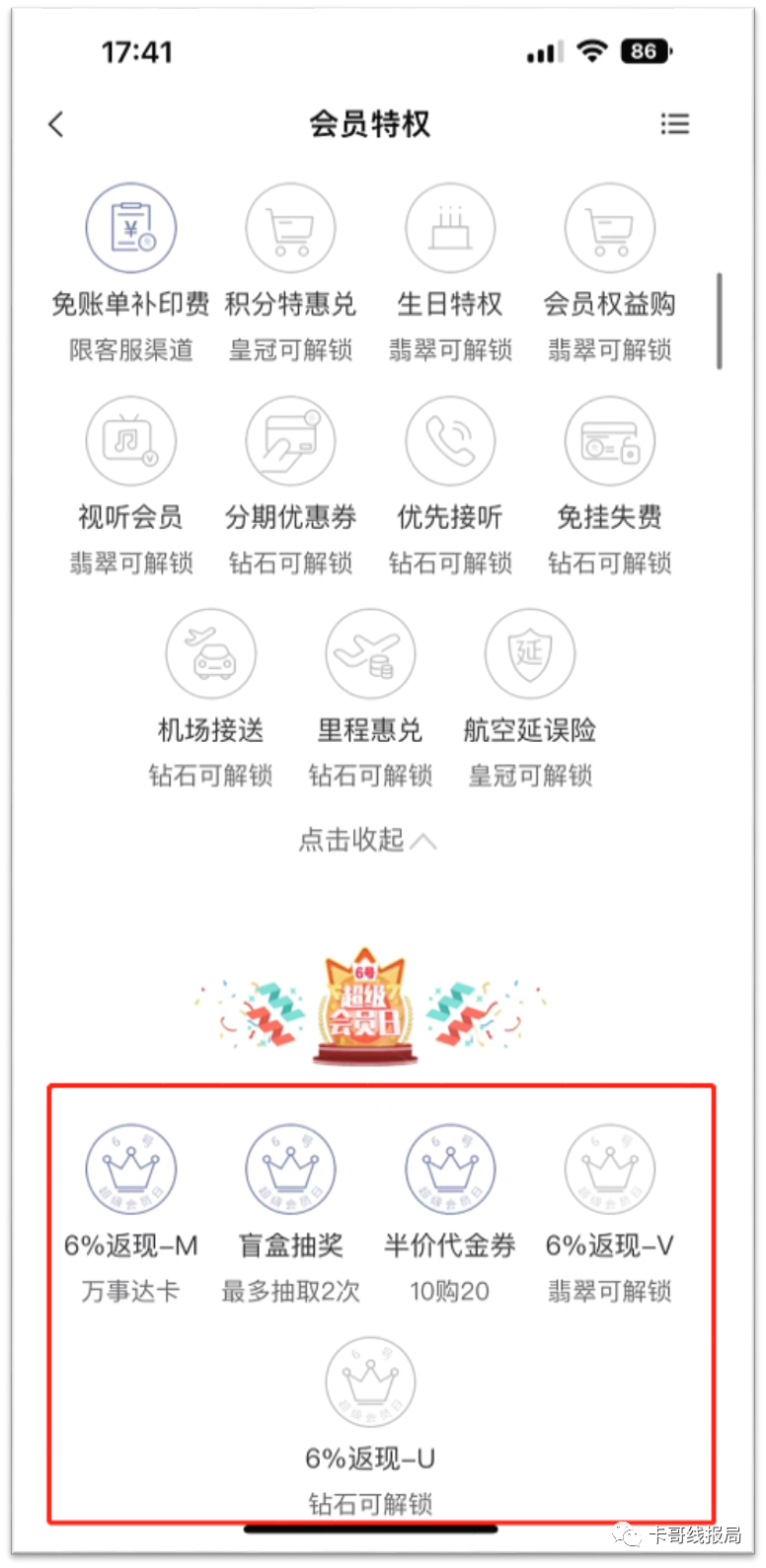The image size is (766, 1568).
Task: View the 里程惠兑 privilege
Action: point(370,655)
